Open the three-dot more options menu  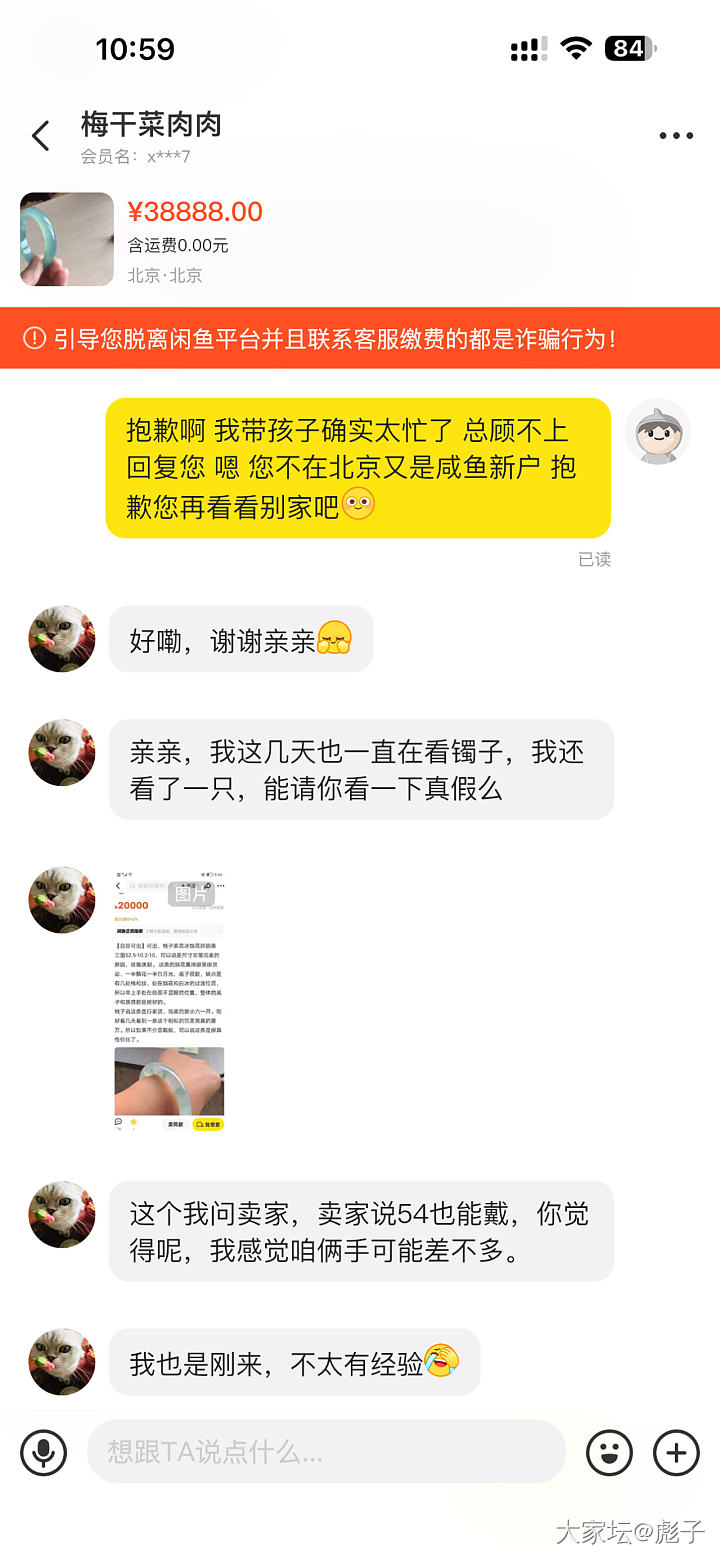click(x=676, y=136)
